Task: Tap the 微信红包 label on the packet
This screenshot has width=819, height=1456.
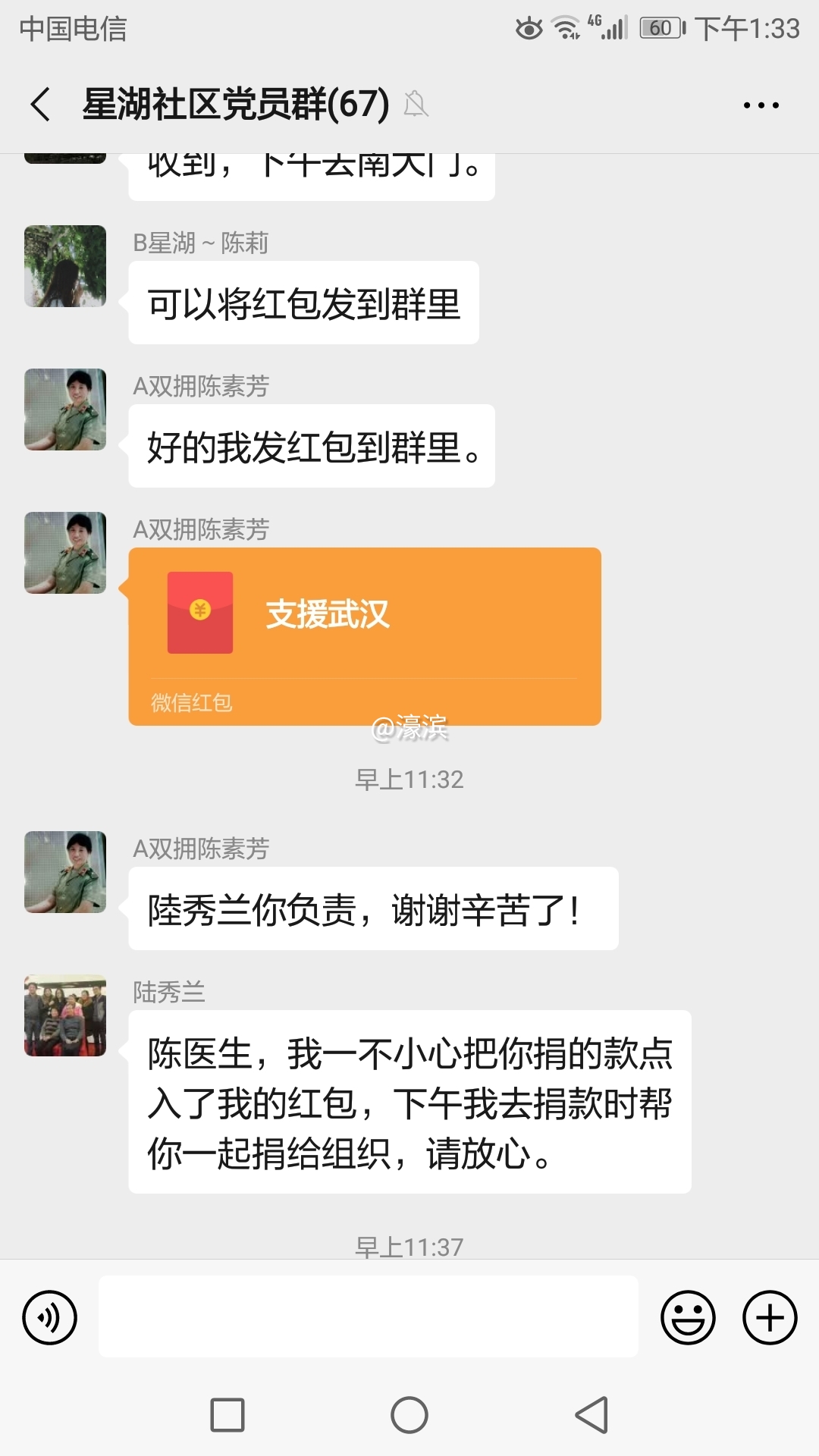Action: (192, 703)
